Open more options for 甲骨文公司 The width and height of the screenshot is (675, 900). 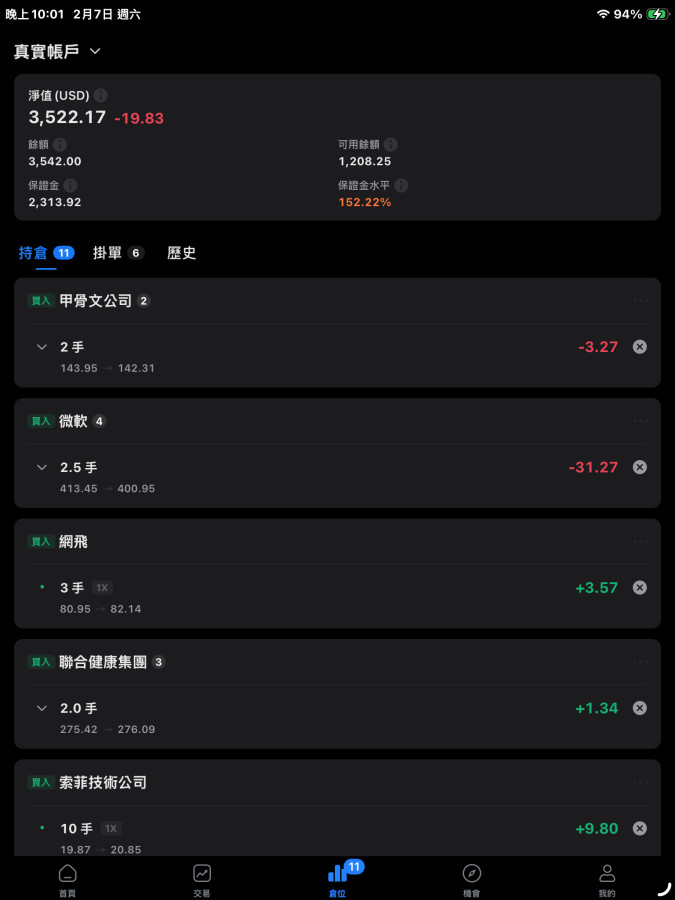pyautogui.click(x=641, y=301)
